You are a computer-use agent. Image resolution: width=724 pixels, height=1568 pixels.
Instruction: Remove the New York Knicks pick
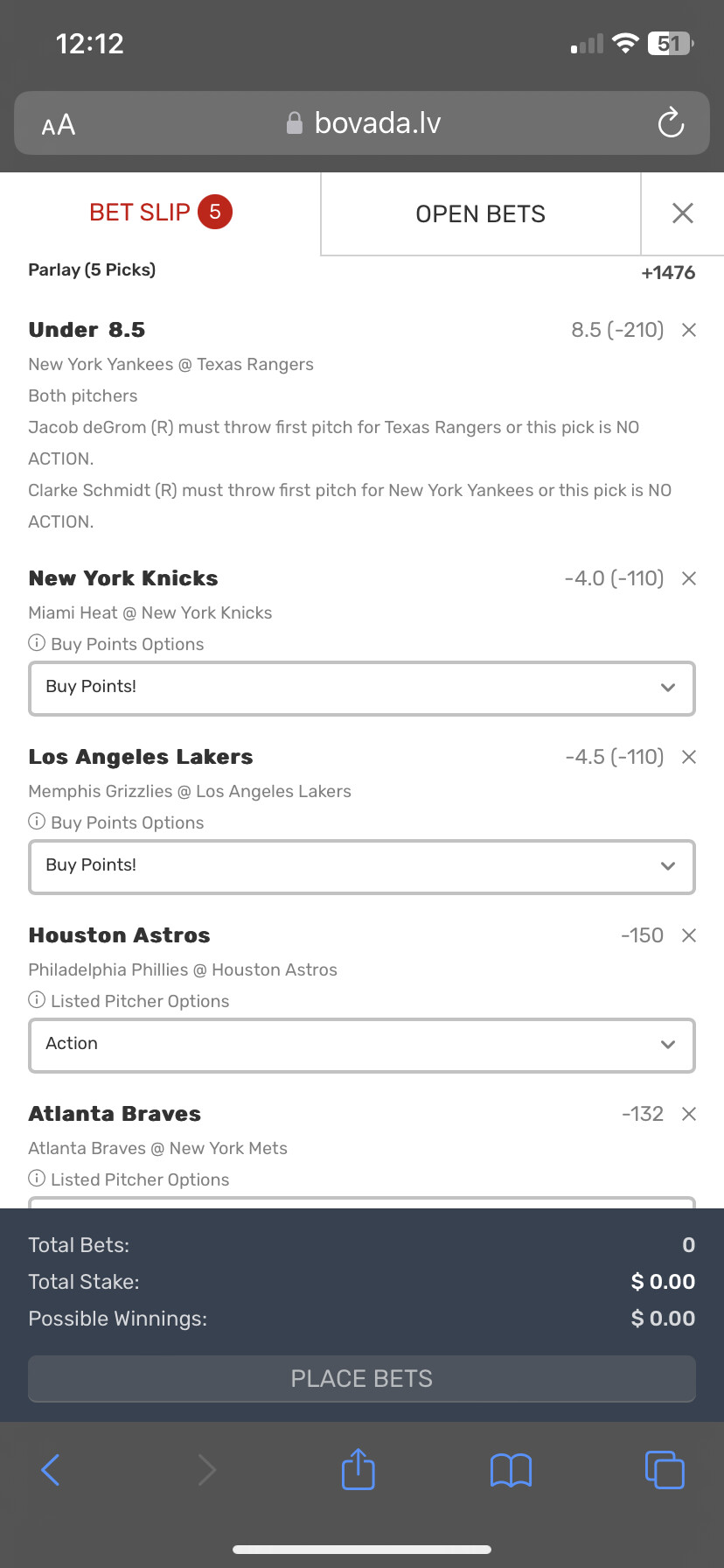click(689, 578)
